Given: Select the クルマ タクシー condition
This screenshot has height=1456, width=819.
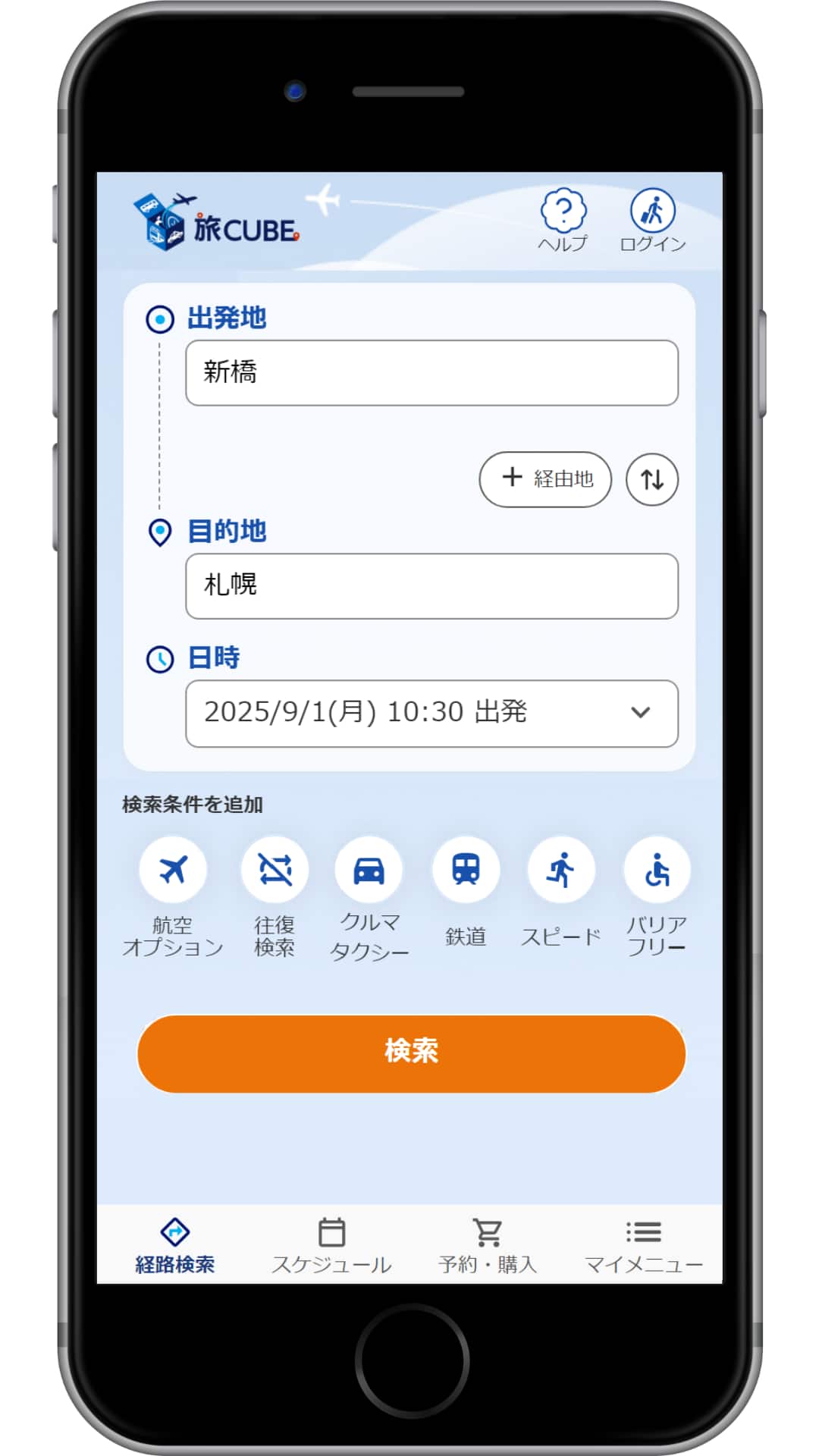Looking at the screenshot, I should pos(369,871).
